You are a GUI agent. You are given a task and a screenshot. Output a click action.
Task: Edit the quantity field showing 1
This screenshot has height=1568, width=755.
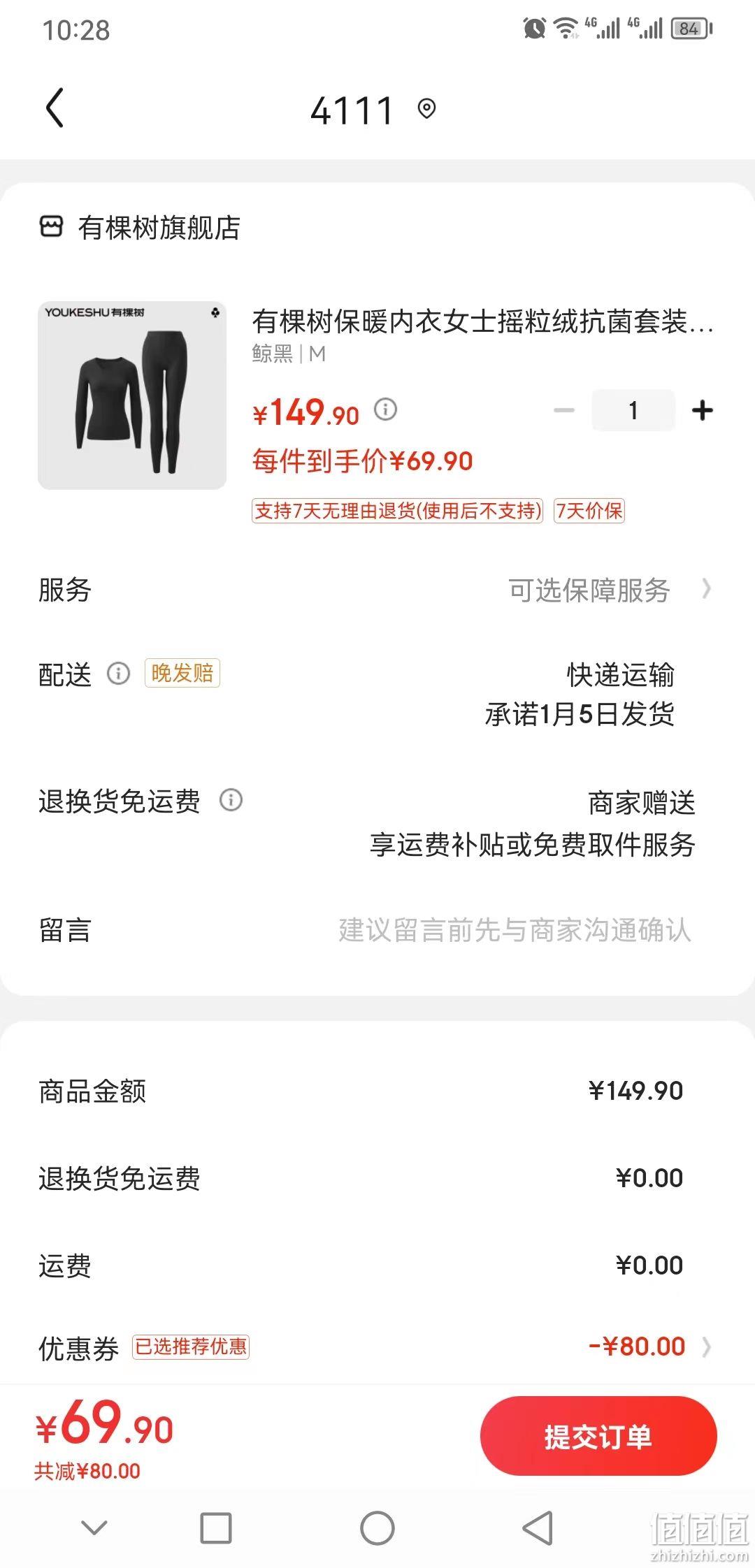tap(633, 411)
